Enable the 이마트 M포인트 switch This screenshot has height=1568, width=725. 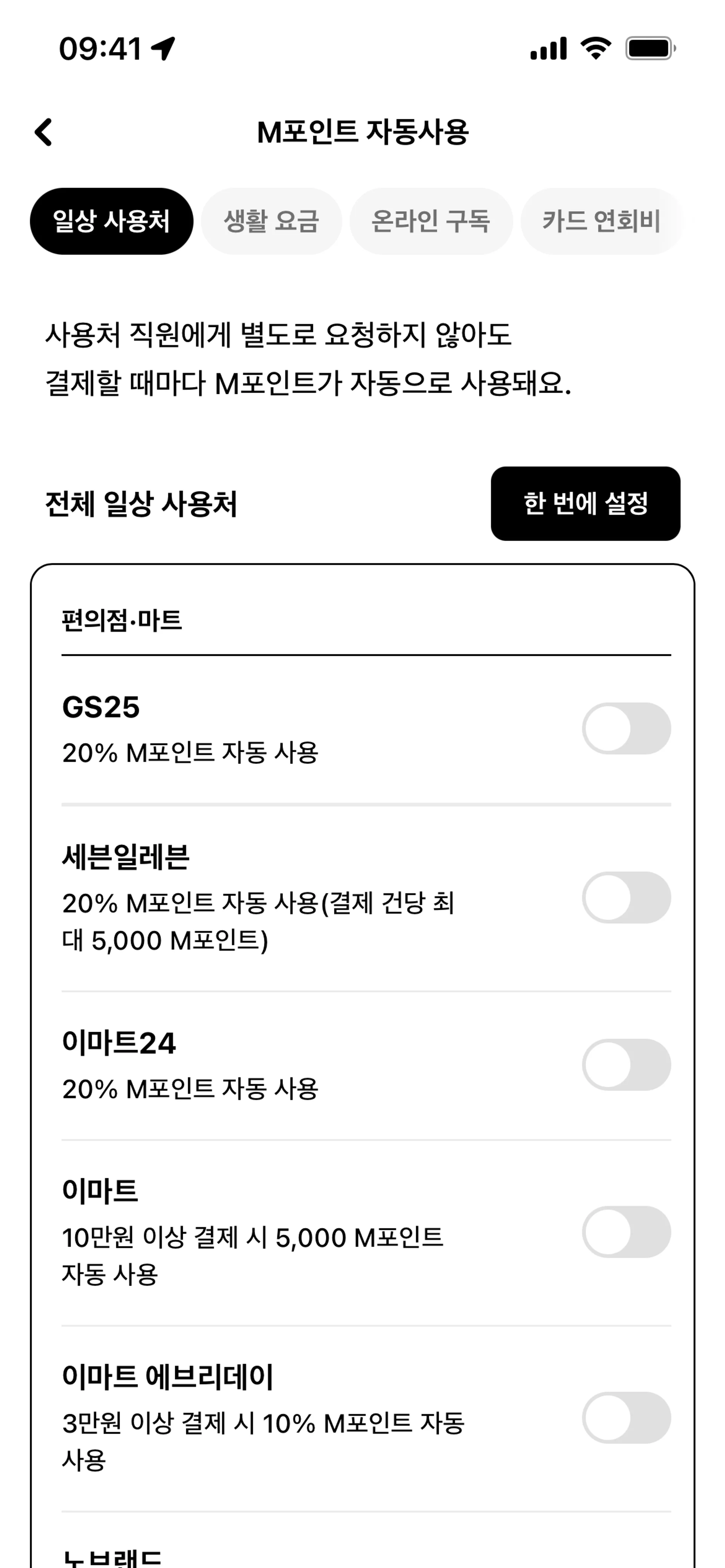point(626,1231)
